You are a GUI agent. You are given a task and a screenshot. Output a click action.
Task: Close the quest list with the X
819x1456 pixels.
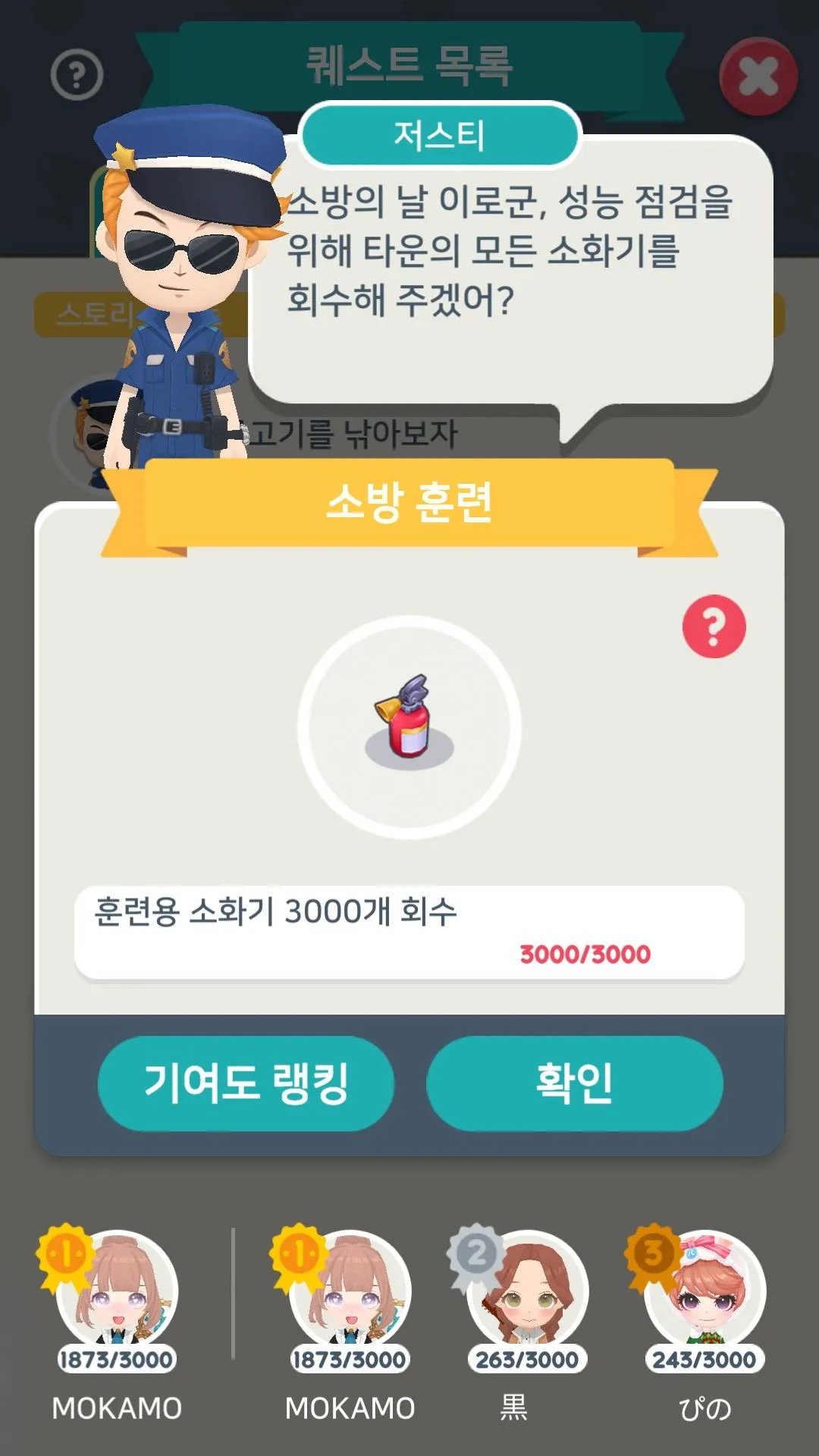(x=758, y=77)
